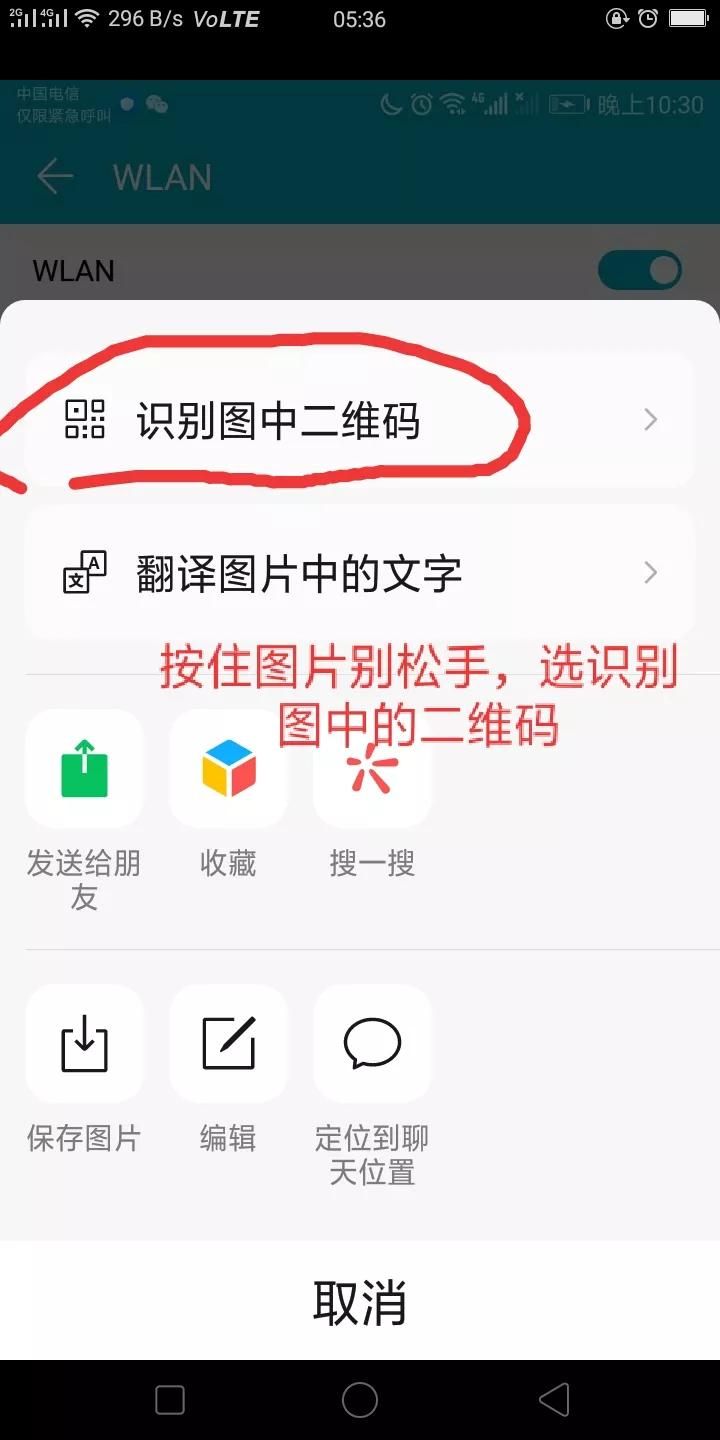Tap the system back button
Screen dimensions: 720x1440
pos(553,1400)
